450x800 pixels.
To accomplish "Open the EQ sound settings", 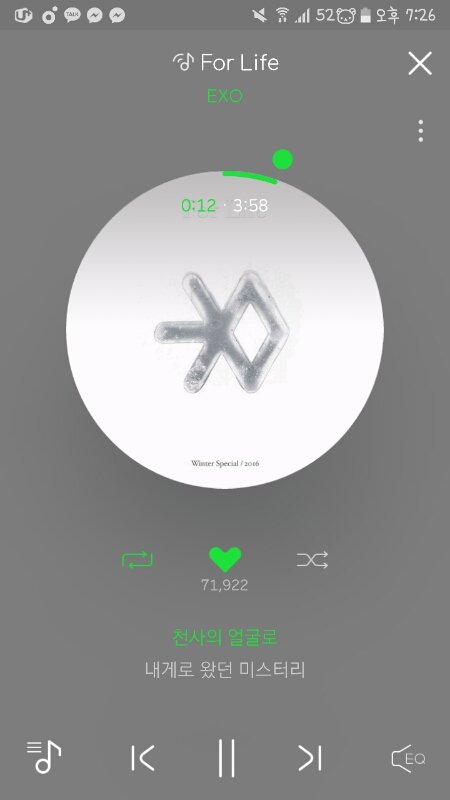I will coord(408,758).
